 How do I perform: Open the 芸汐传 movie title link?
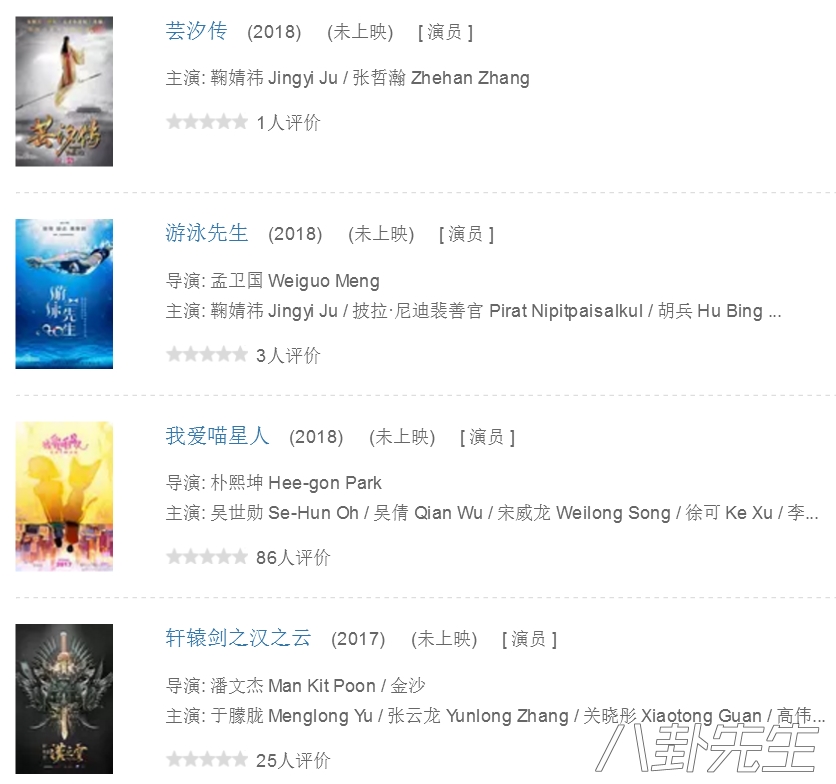pos(196,31)
